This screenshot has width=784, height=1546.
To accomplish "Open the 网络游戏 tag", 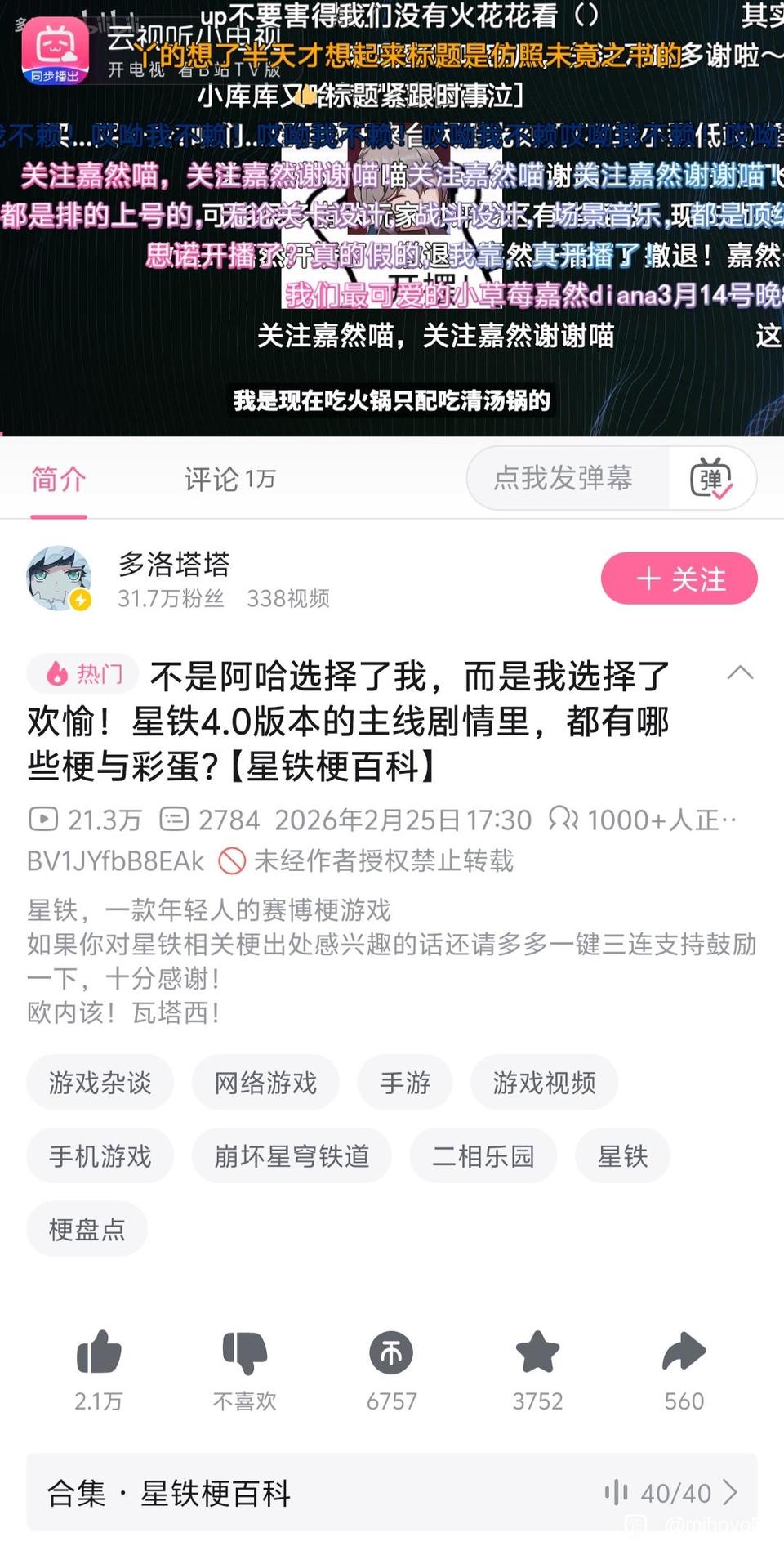I will click(x=265, y=1083).
